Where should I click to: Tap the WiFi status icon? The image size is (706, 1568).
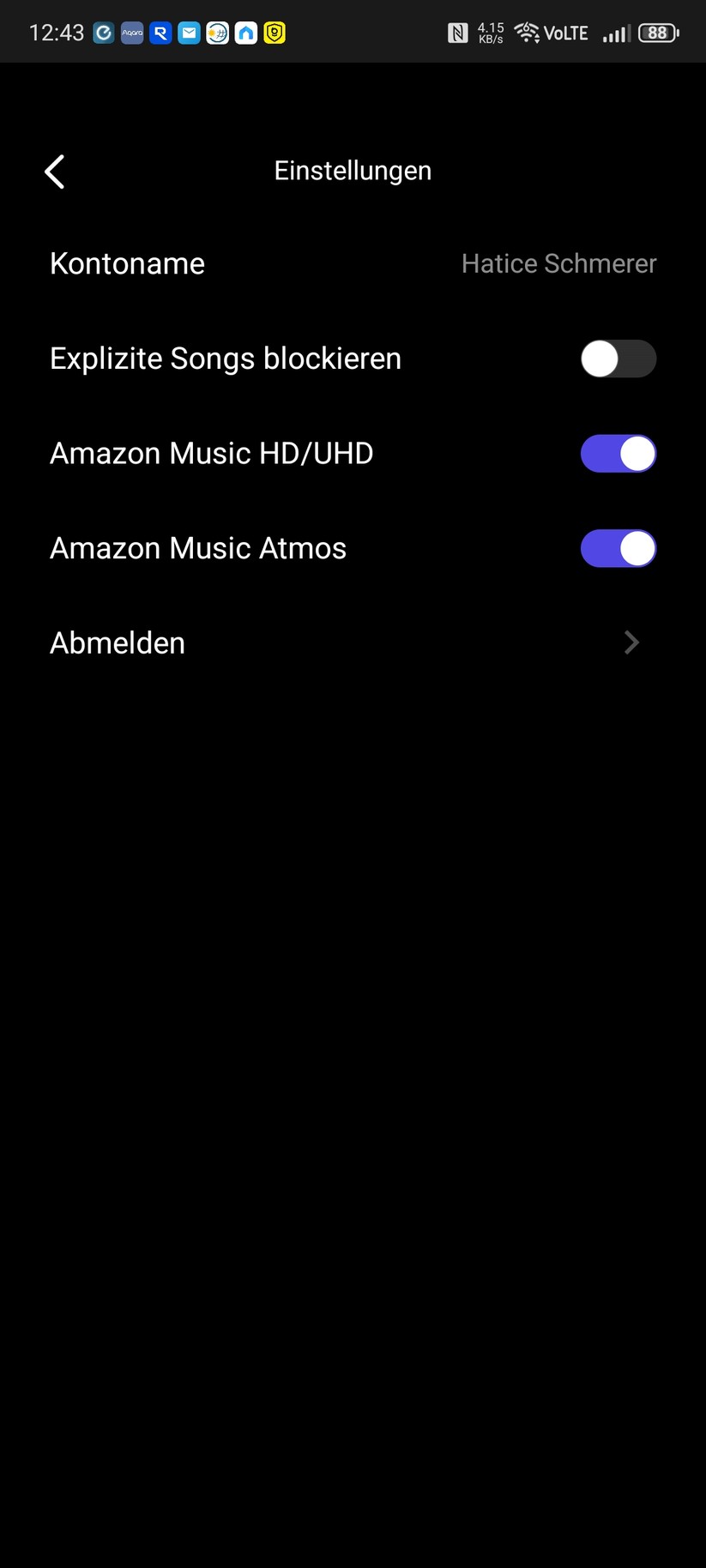525,32
